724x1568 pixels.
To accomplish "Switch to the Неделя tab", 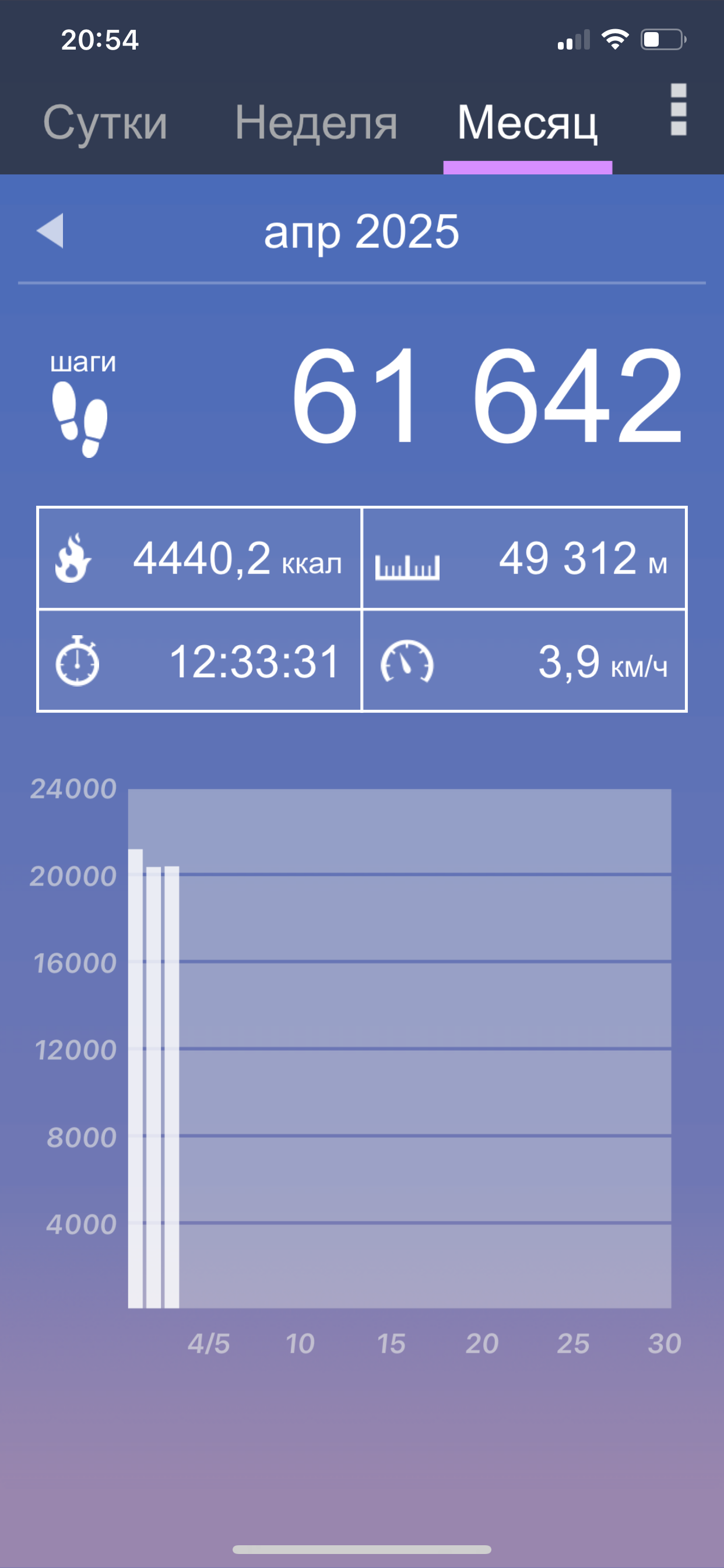I will click(x=317, y=124).
